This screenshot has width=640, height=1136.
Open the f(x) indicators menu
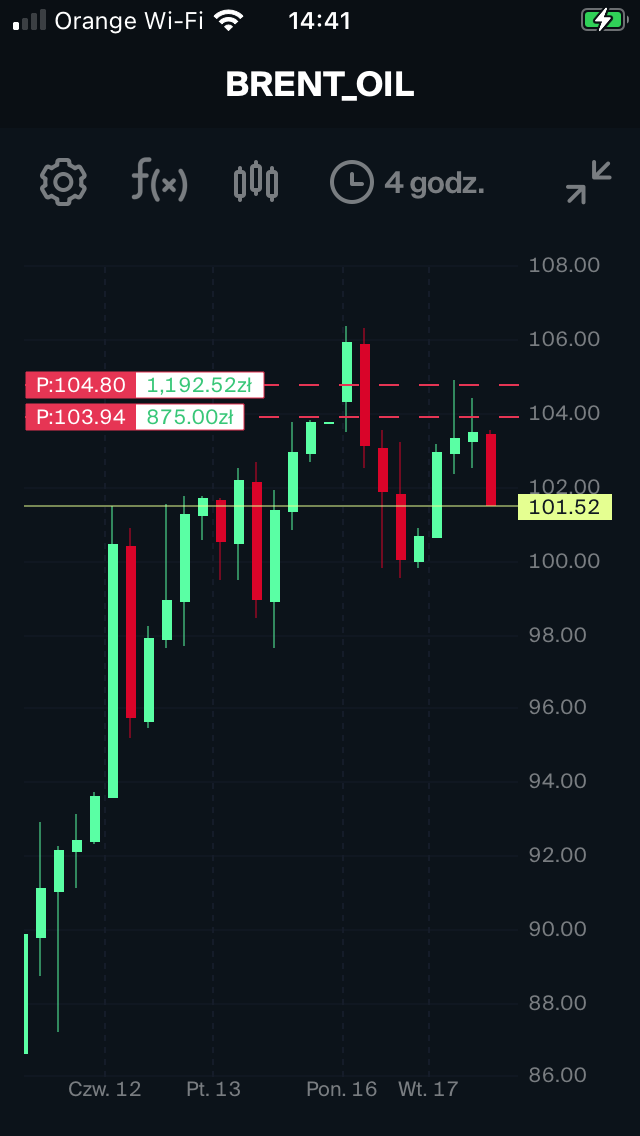(x=159, y=182)
